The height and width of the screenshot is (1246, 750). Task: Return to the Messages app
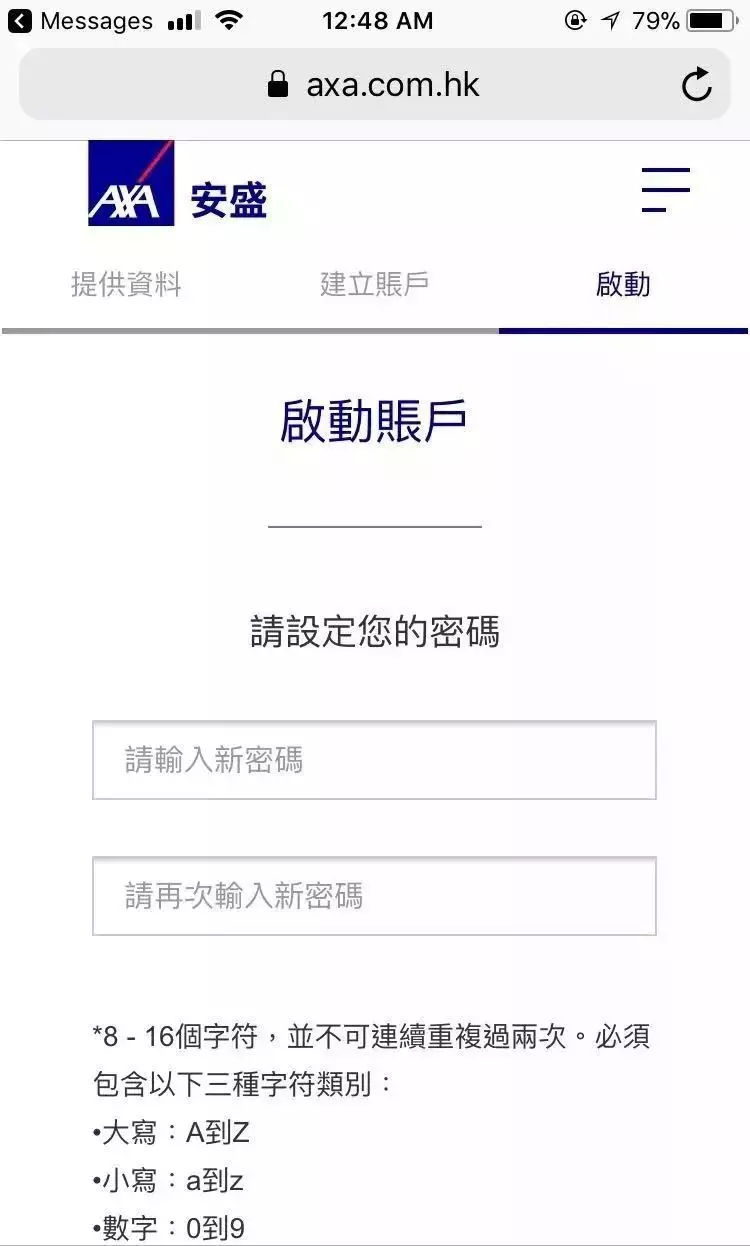click(x=80, y=21)
